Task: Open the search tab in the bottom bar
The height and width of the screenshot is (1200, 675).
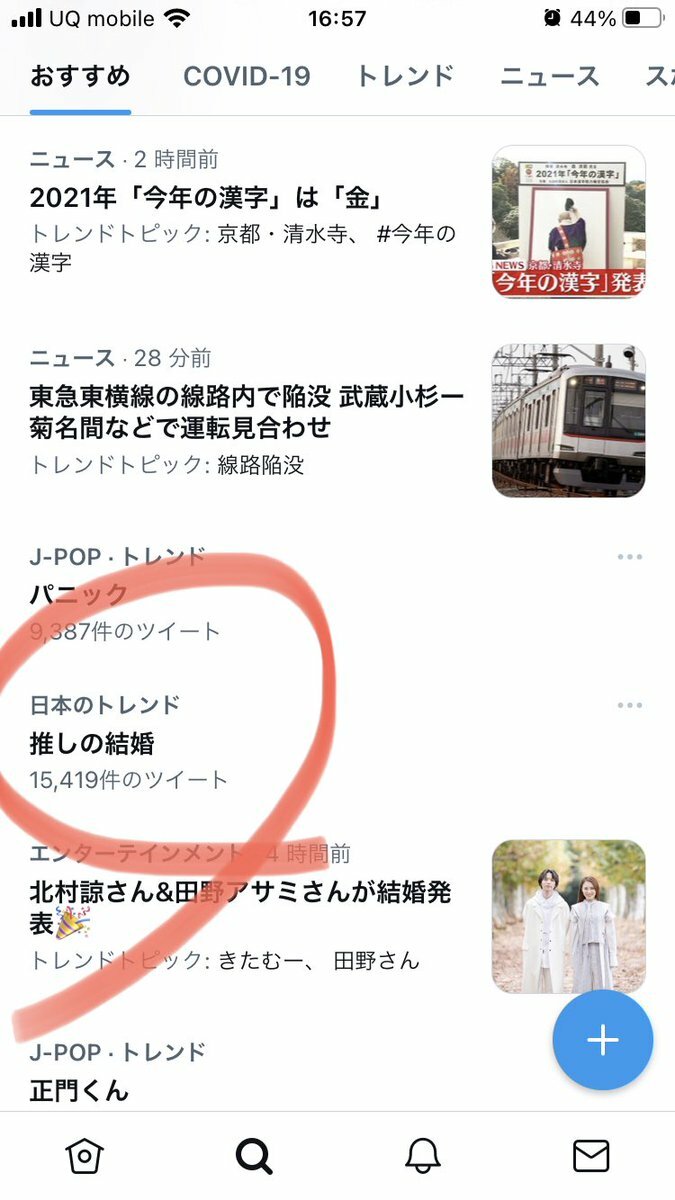Action: click(254, 1156)
